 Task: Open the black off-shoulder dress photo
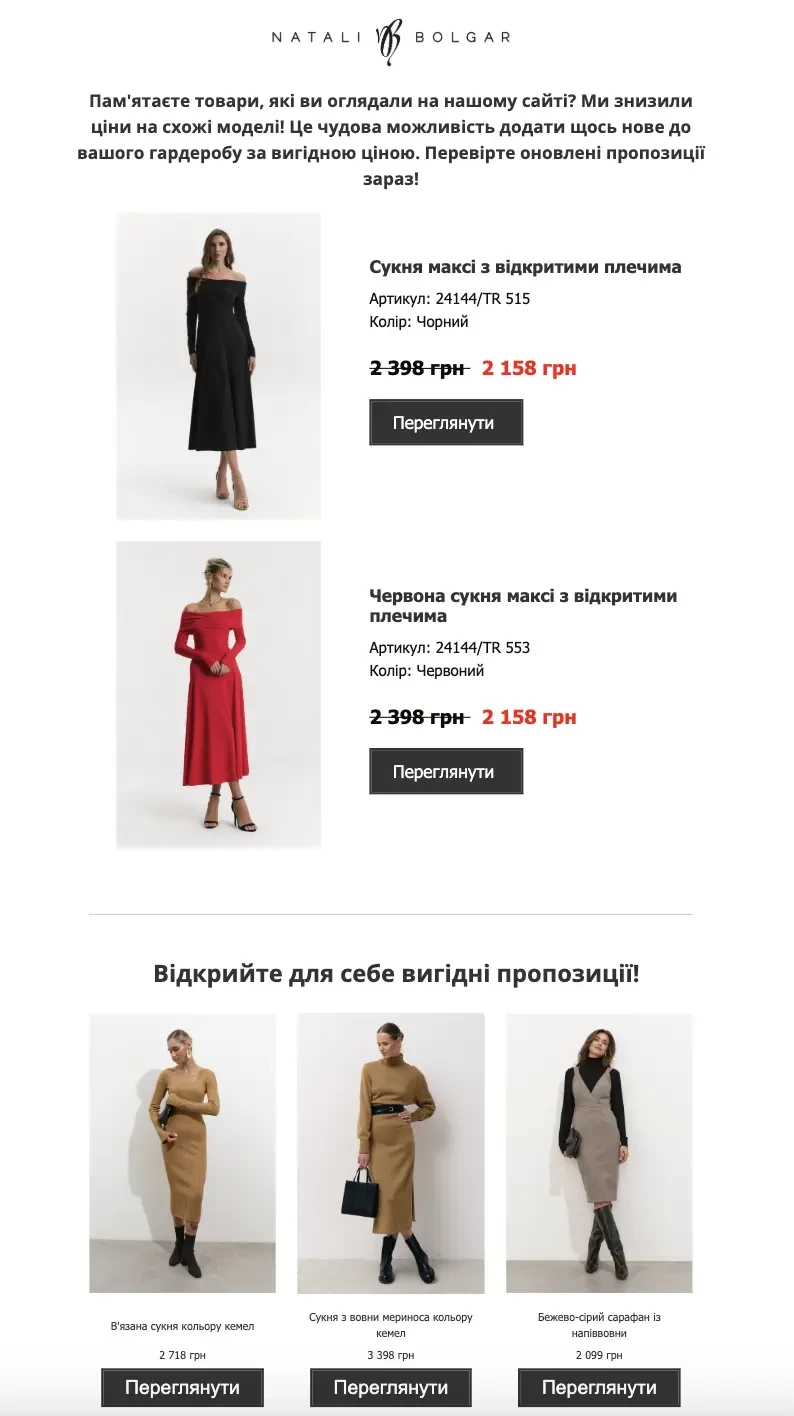coord(218,366)
